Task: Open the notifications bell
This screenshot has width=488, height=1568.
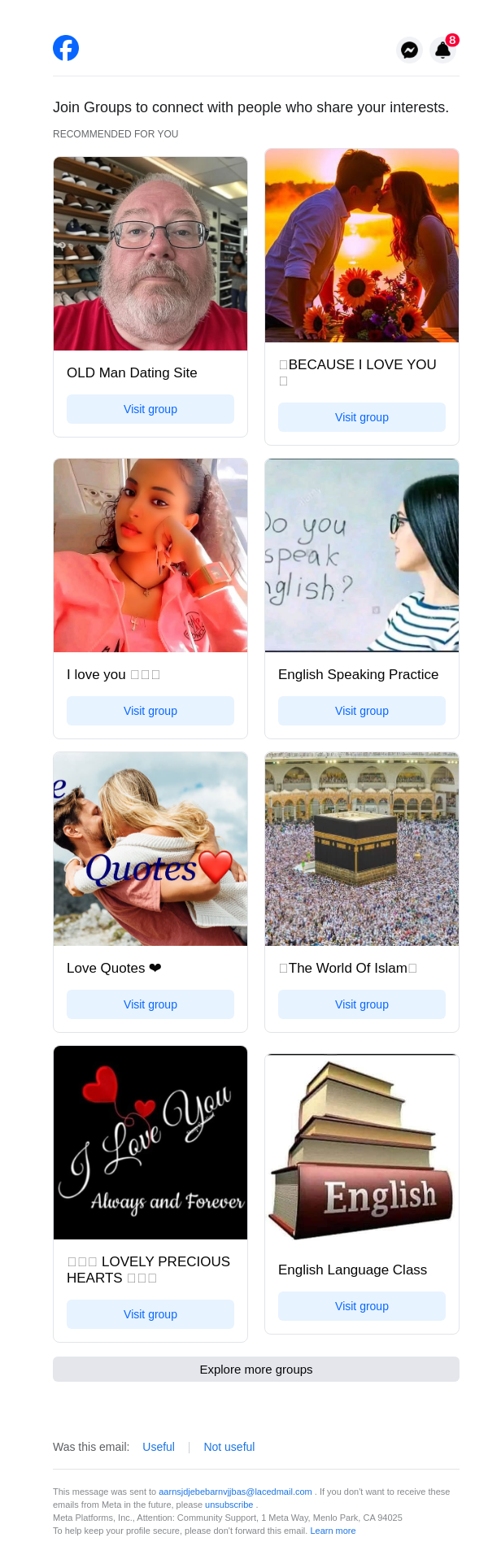Action: [442, 50]
